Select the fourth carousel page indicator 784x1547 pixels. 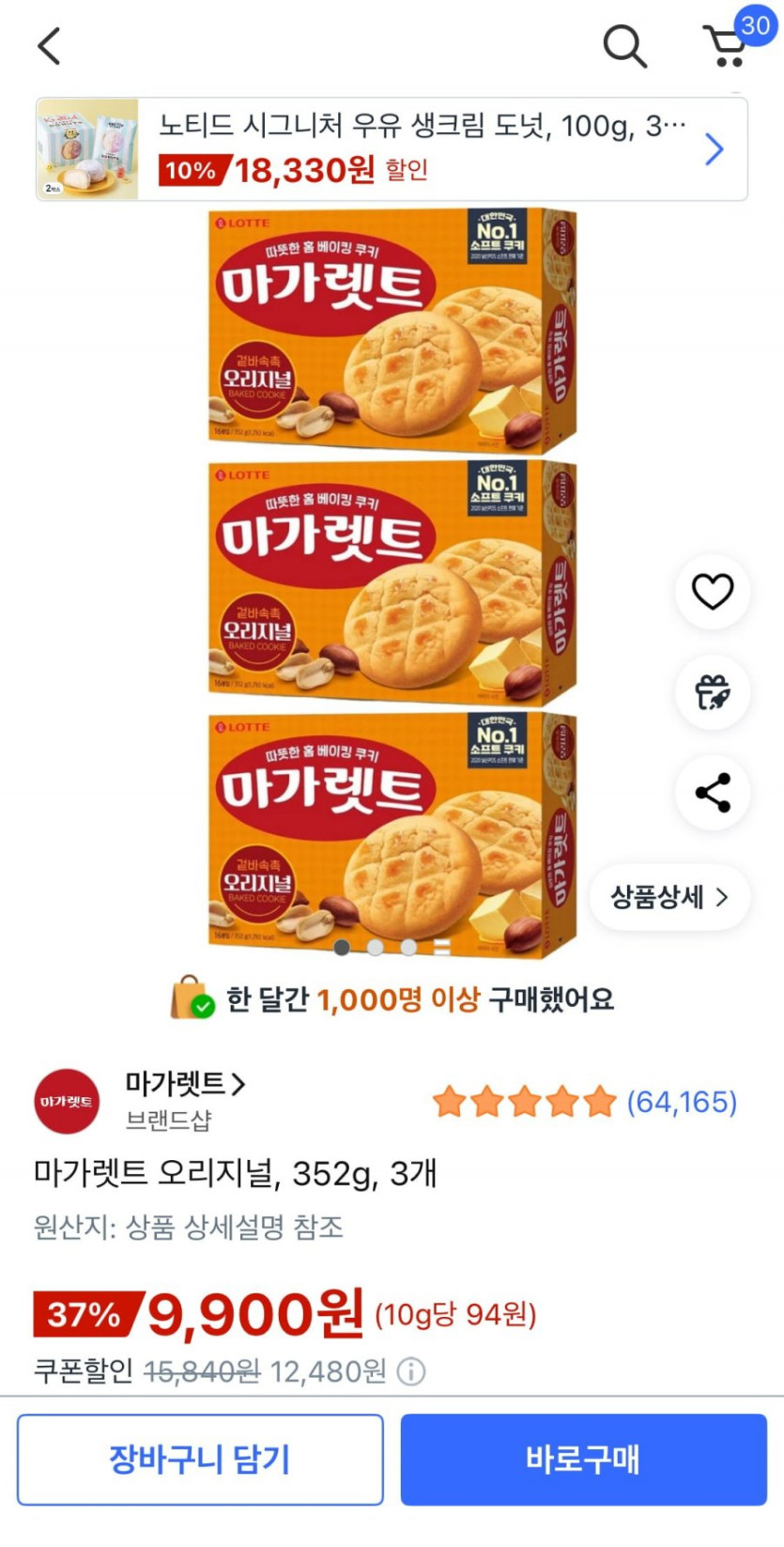(441, 949)
